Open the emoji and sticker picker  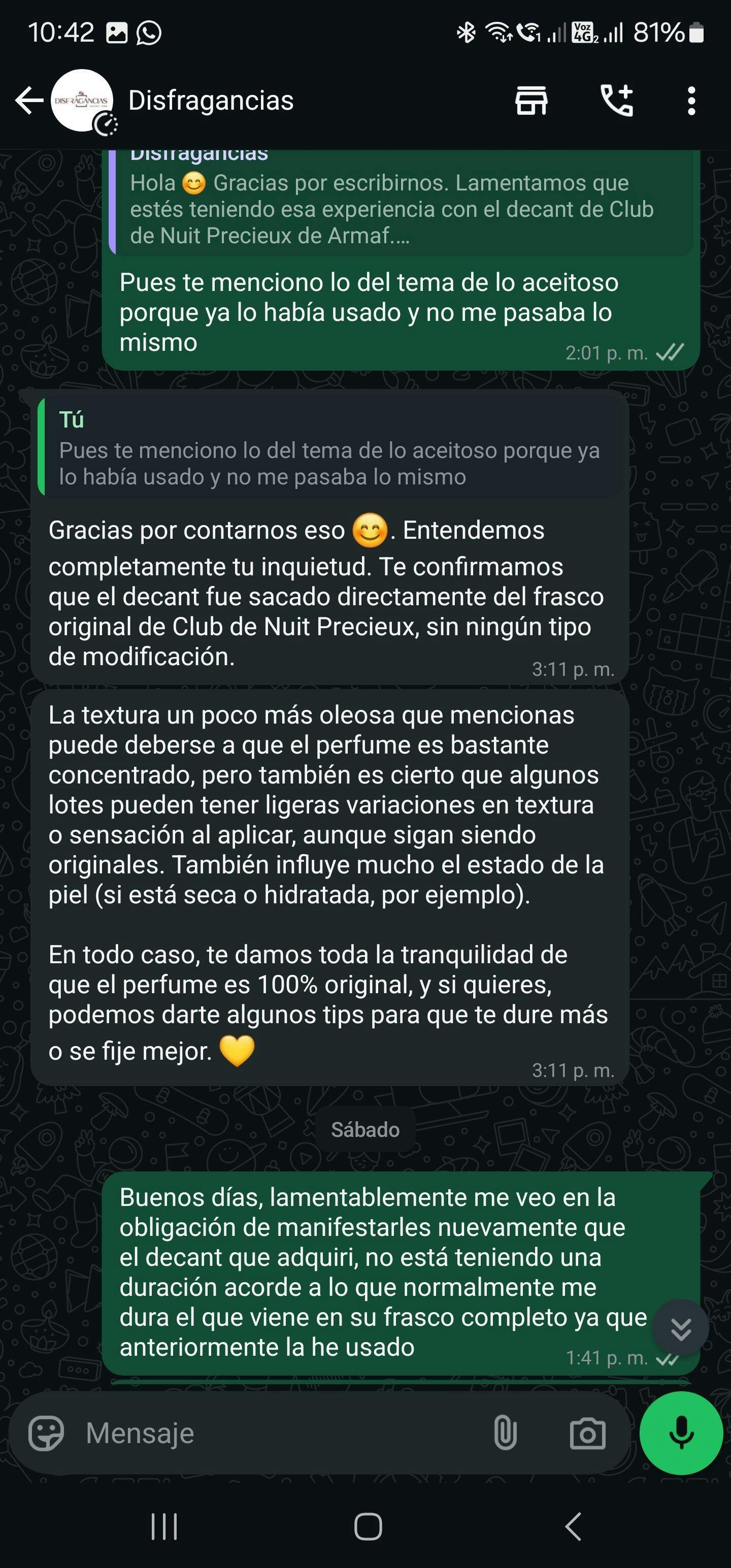pyautogui.click(x=46, y=1433)
